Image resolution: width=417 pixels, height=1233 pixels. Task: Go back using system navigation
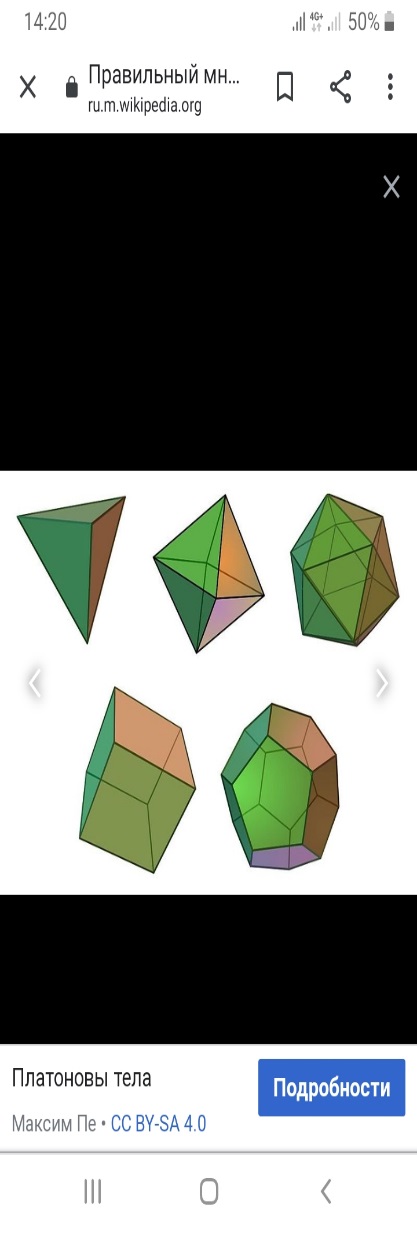click(x=325, y=1190)
